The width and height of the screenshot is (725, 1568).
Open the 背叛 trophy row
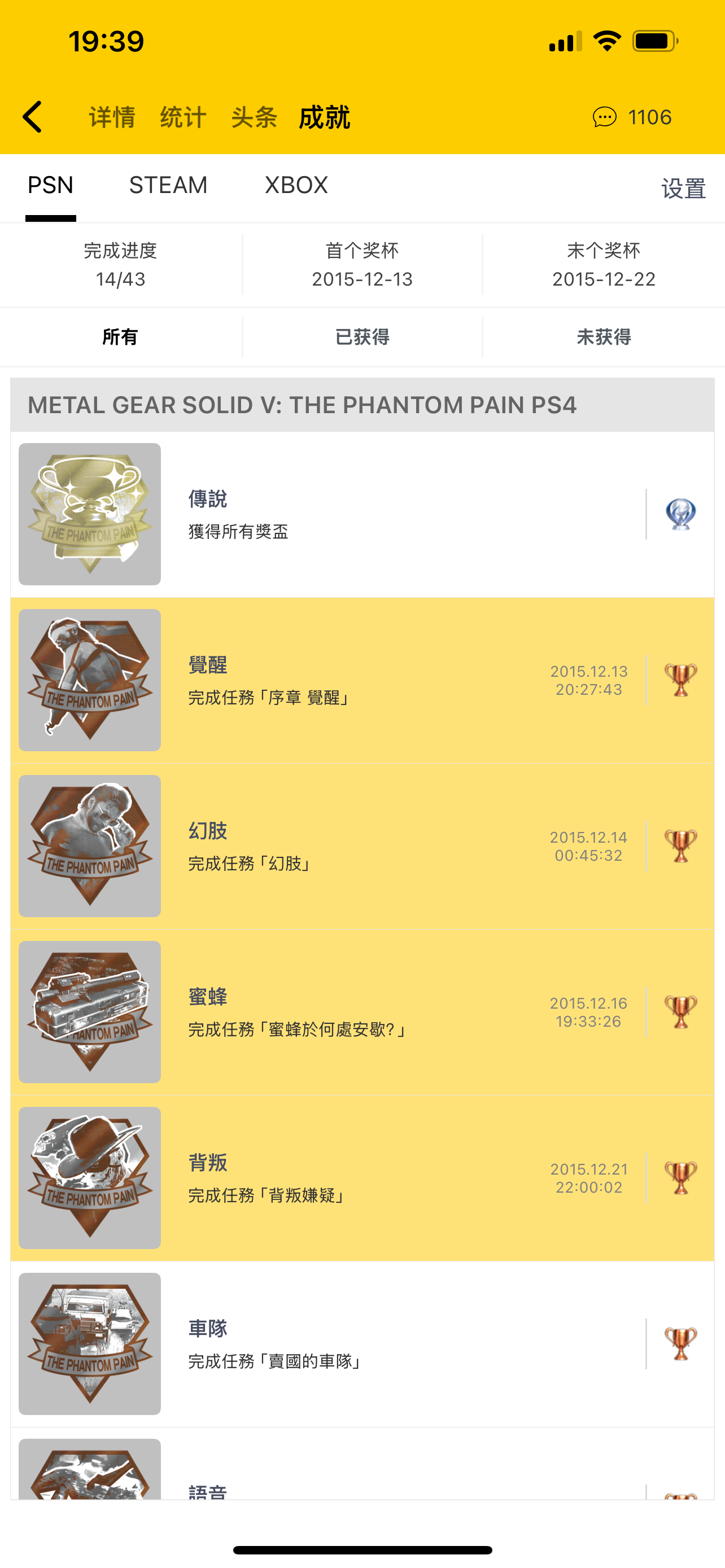(362, 1178)
